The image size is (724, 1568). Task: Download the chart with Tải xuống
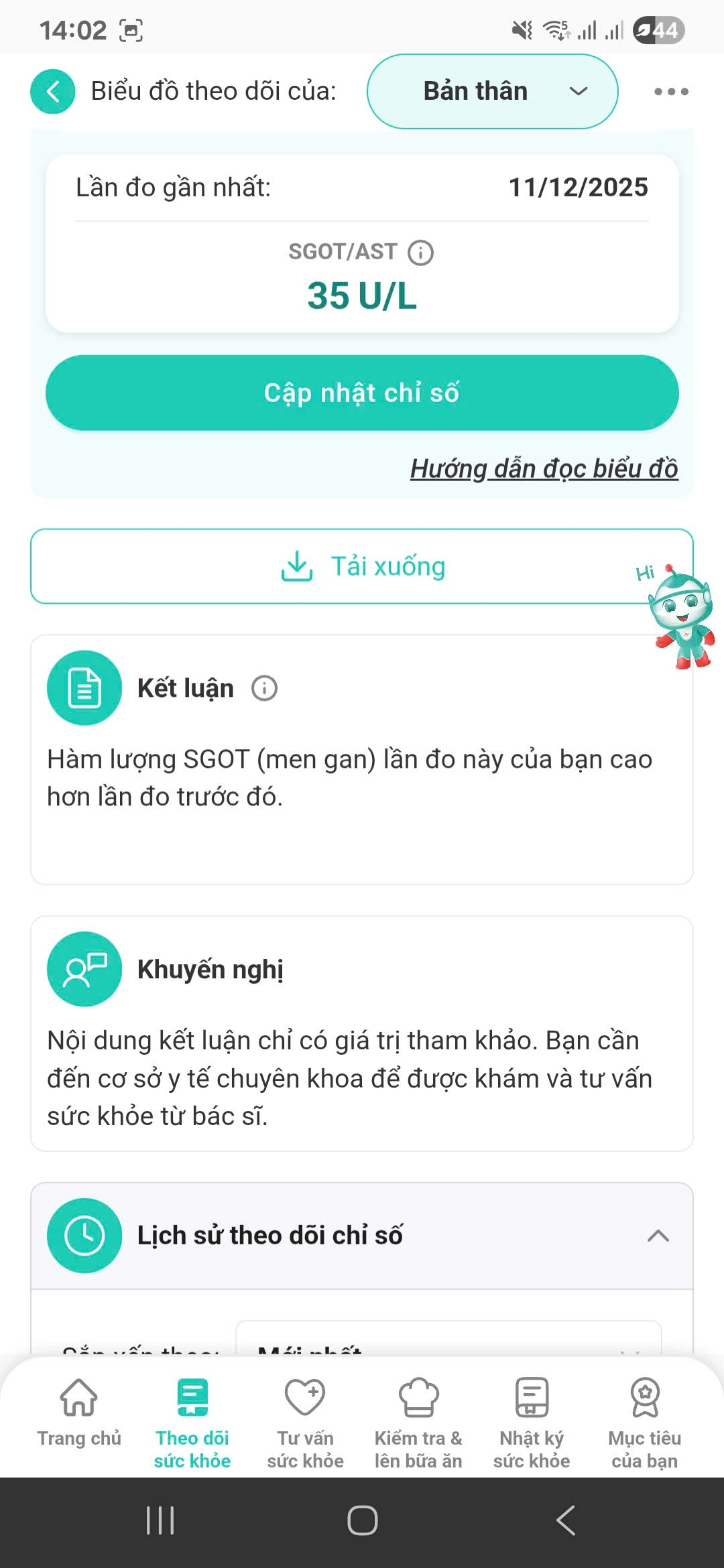362,566
